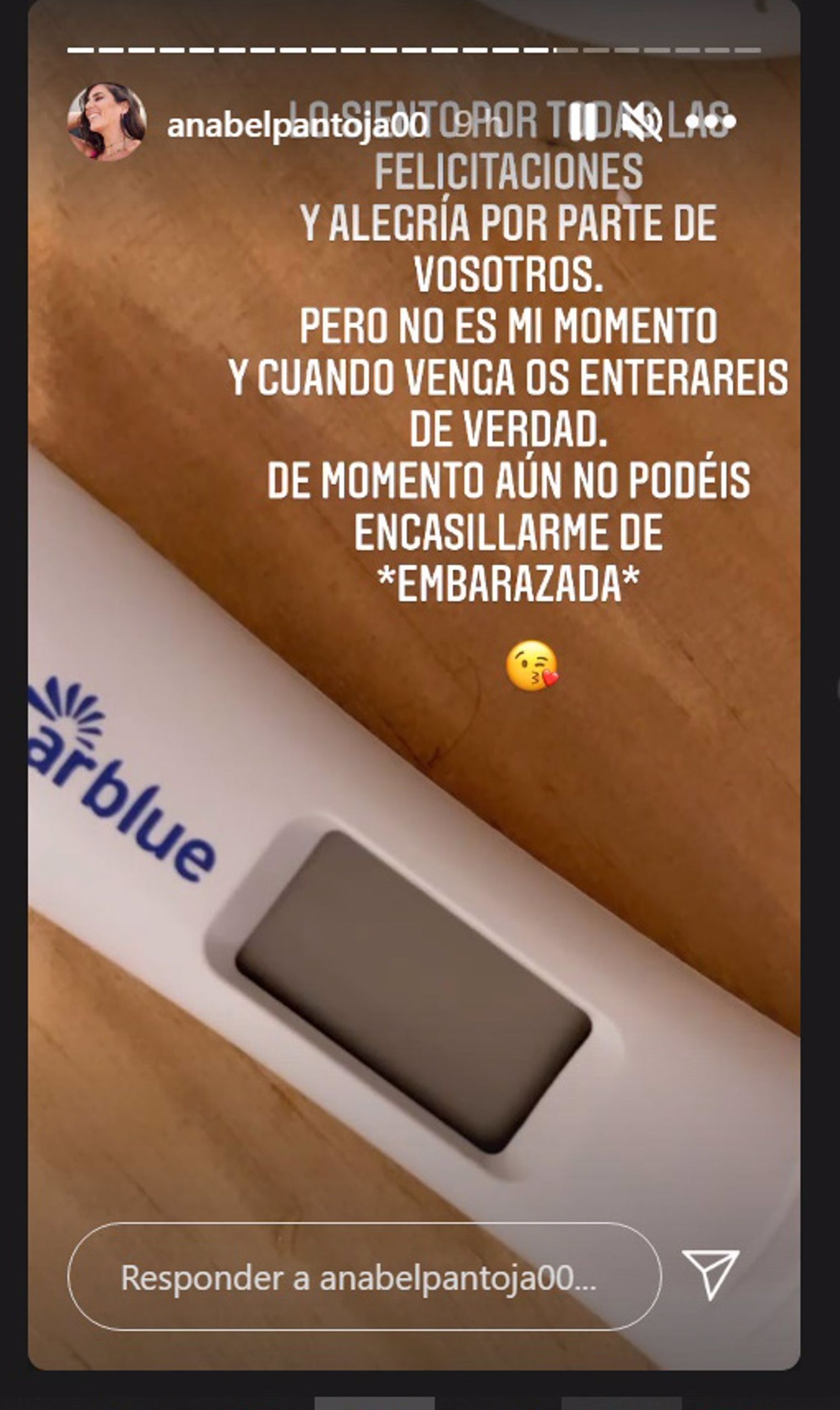
Task: Unmute the story audio
Action: click(642, 121)
